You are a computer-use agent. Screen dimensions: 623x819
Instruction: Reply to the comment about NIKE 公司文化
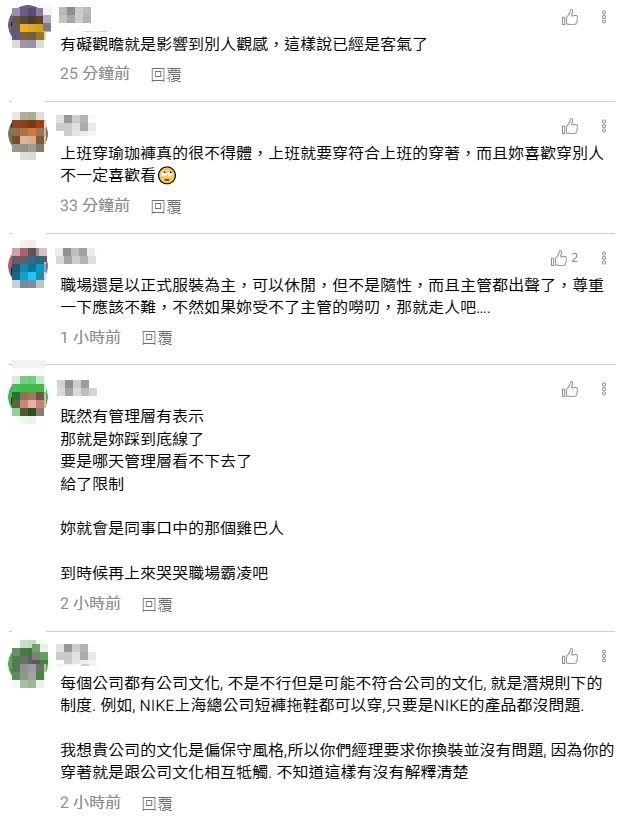pyautogui.click(x=157, y=803)
